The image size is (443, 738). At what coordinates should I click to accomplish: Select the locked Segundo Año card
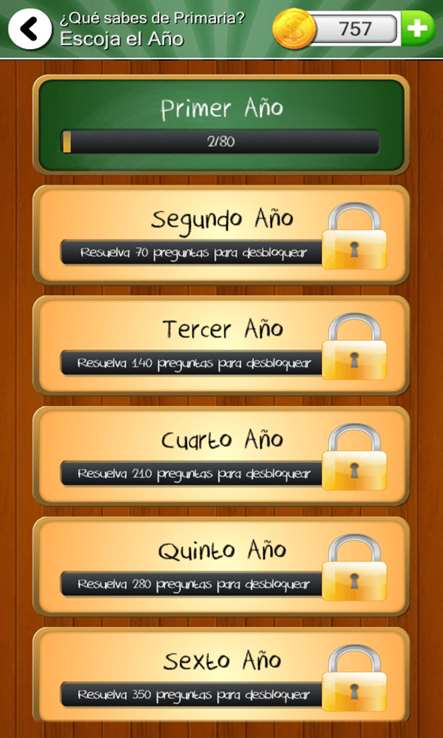tap(221, 234)
